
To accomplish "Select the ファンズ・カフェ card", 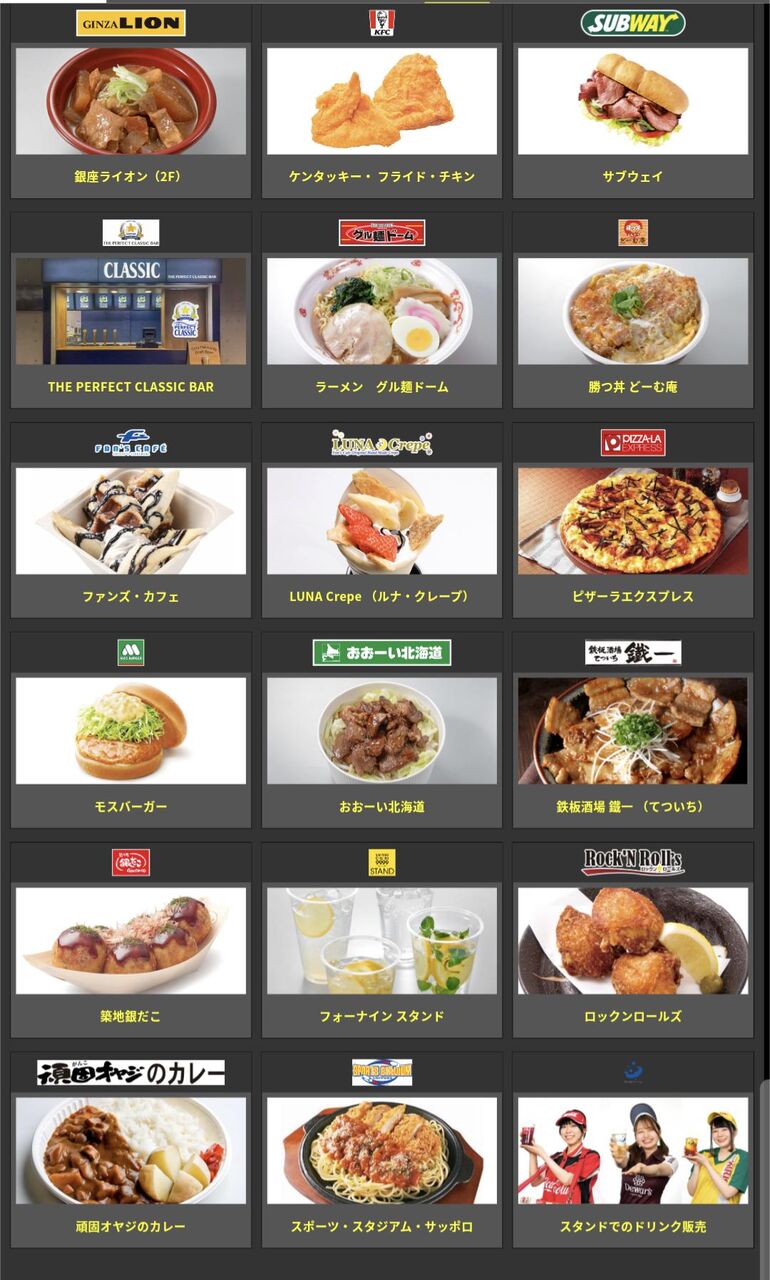I will [131, 520].
